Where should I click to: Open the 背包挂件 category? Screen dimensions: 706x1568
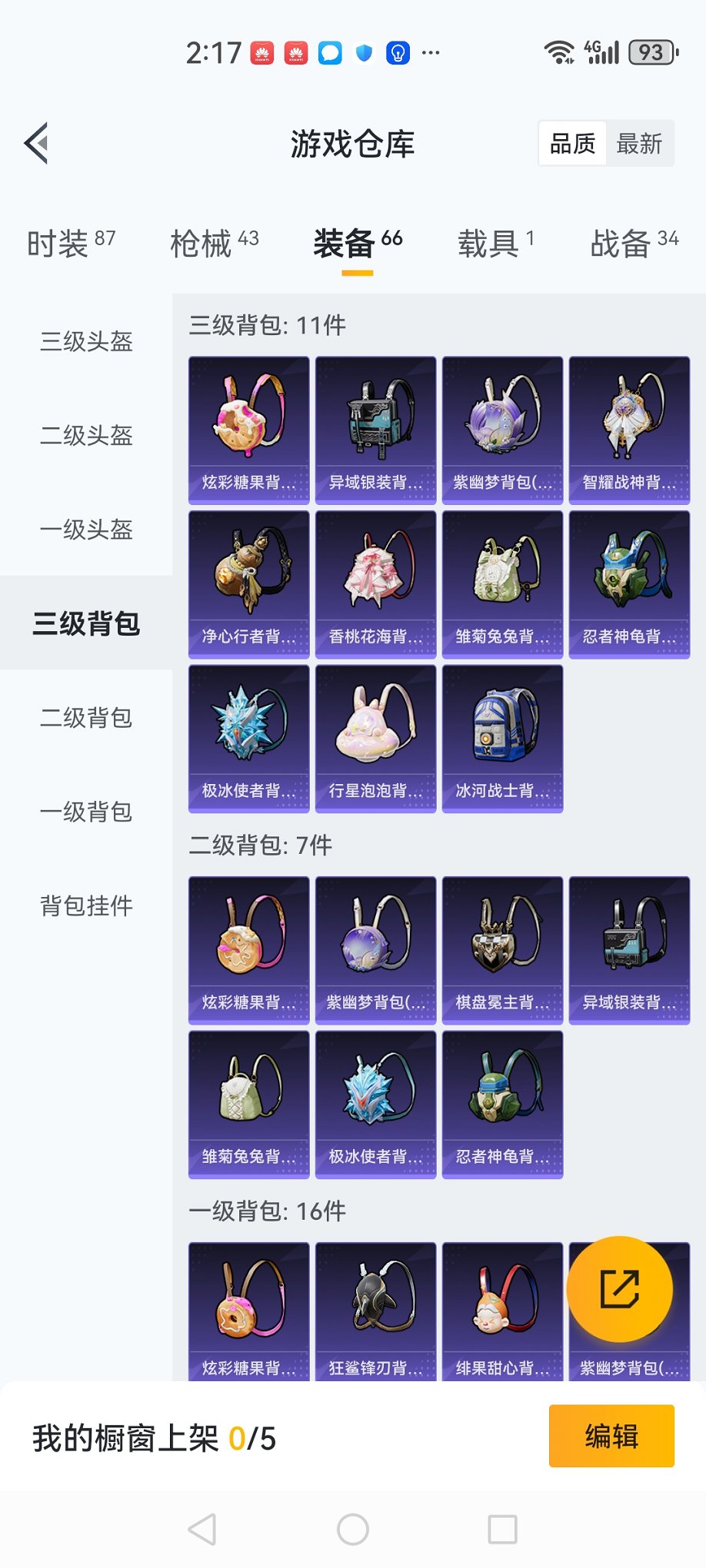click(86, 906)
